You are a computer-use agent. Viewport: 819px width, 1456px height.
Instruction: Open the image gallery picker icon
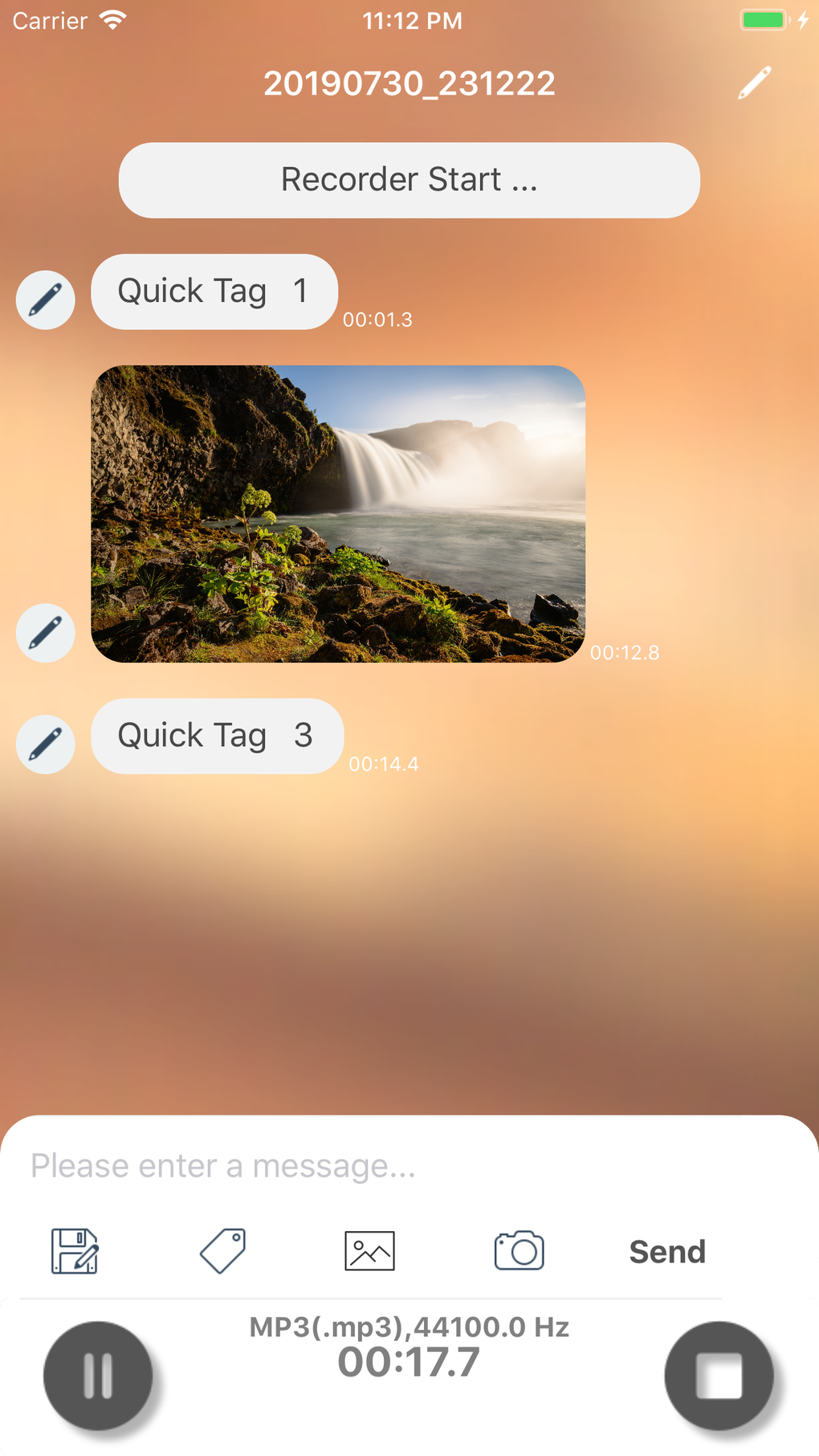point(369,1251)
